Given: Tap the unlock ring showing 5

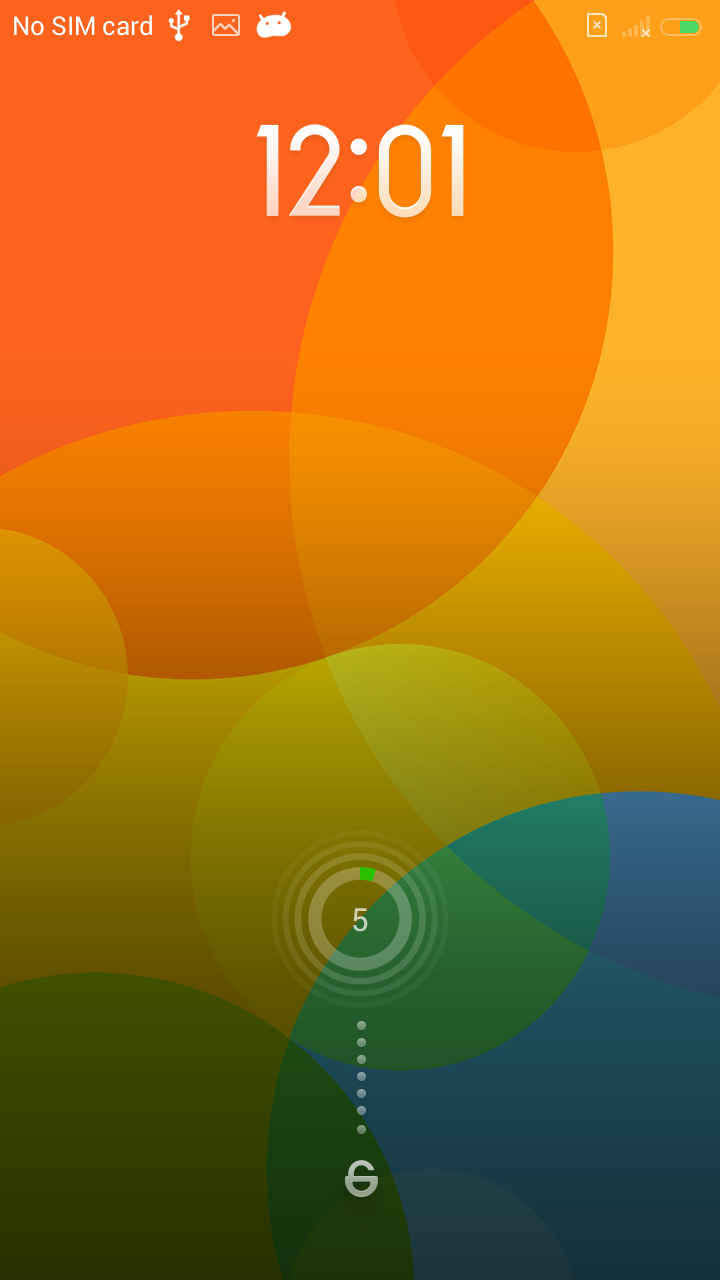Looking at the screenshot, I should [360, 919].
